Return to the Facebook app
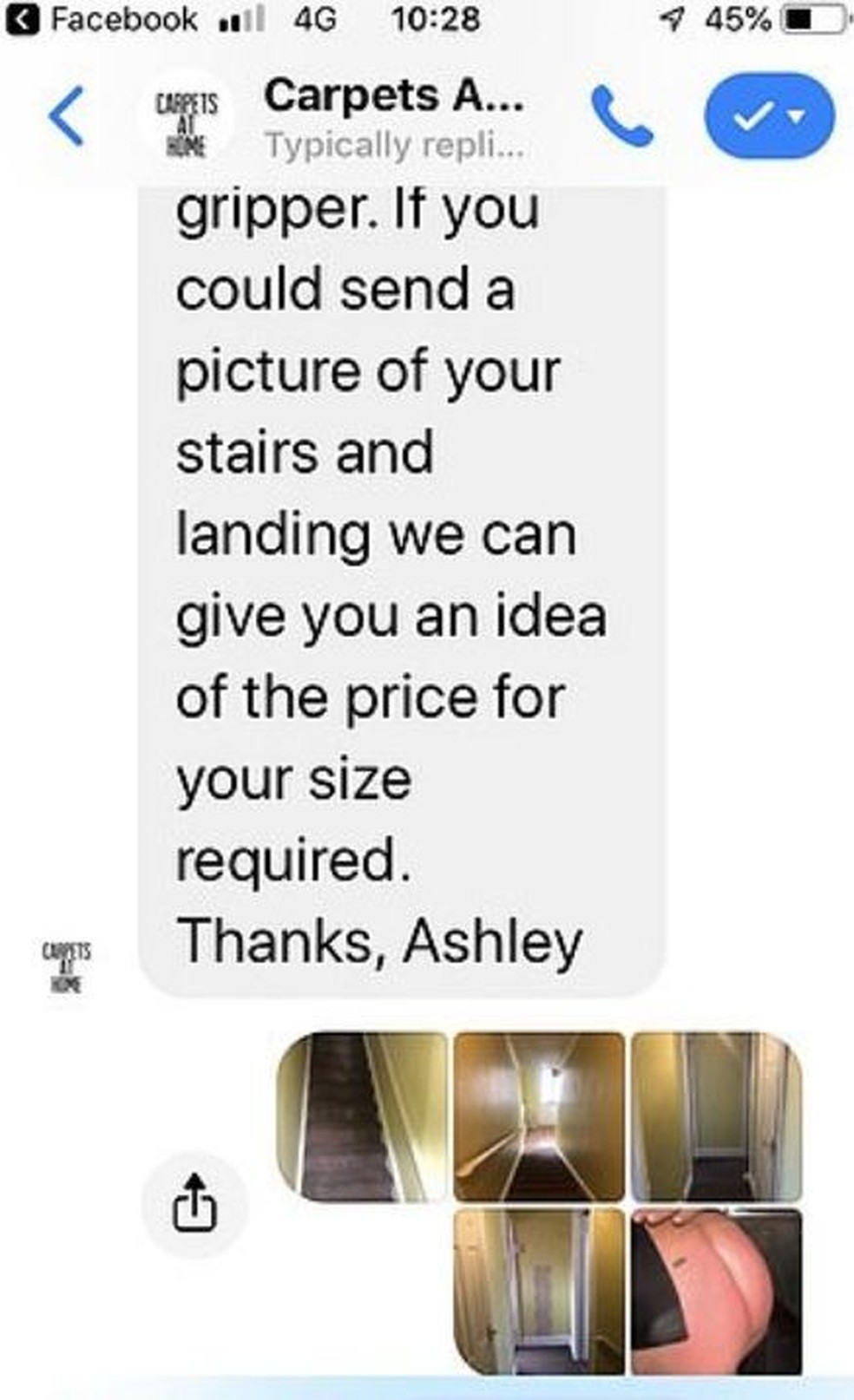This screenshot has width=854, height=1400. pos(104,19)
